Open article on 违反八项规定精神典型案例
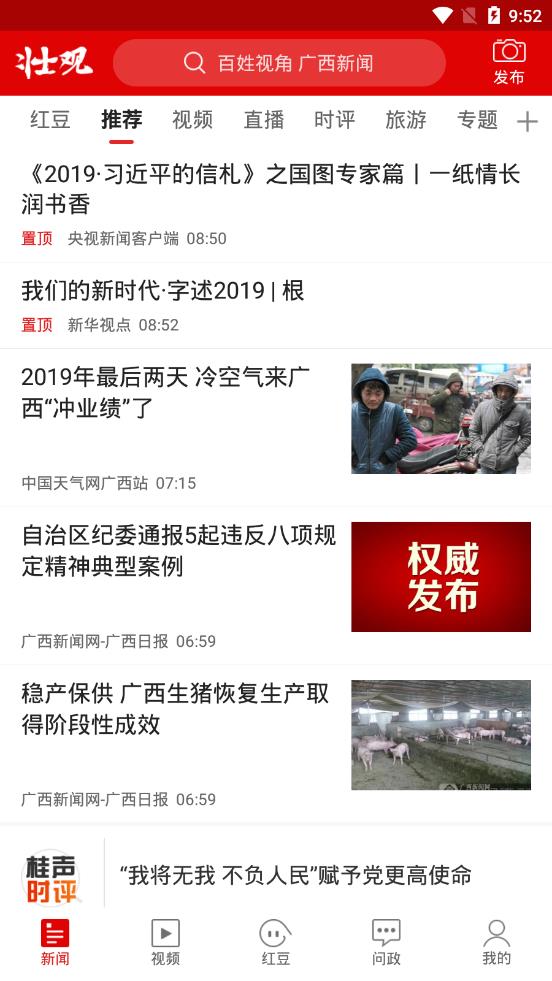 276,586
